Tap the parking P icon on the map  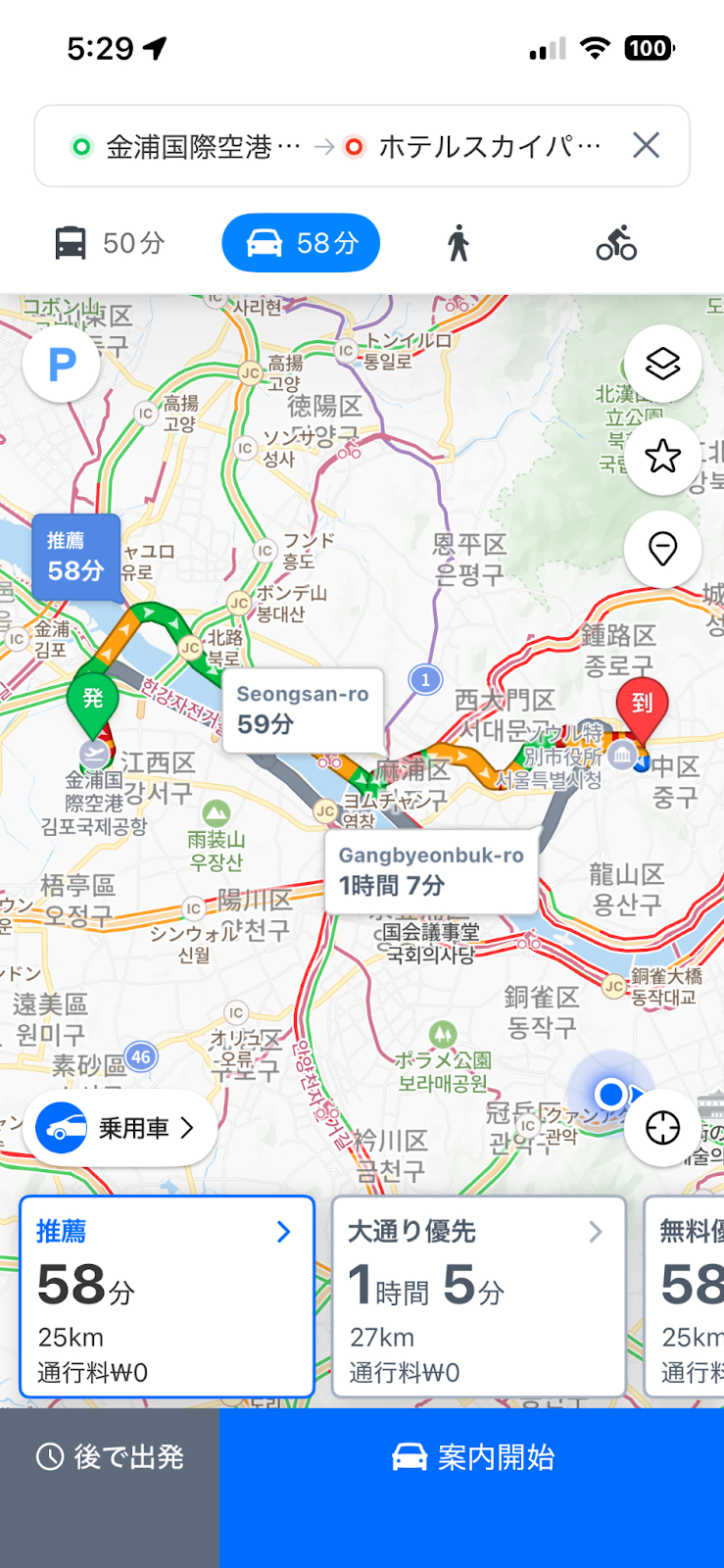pos(61,363)
